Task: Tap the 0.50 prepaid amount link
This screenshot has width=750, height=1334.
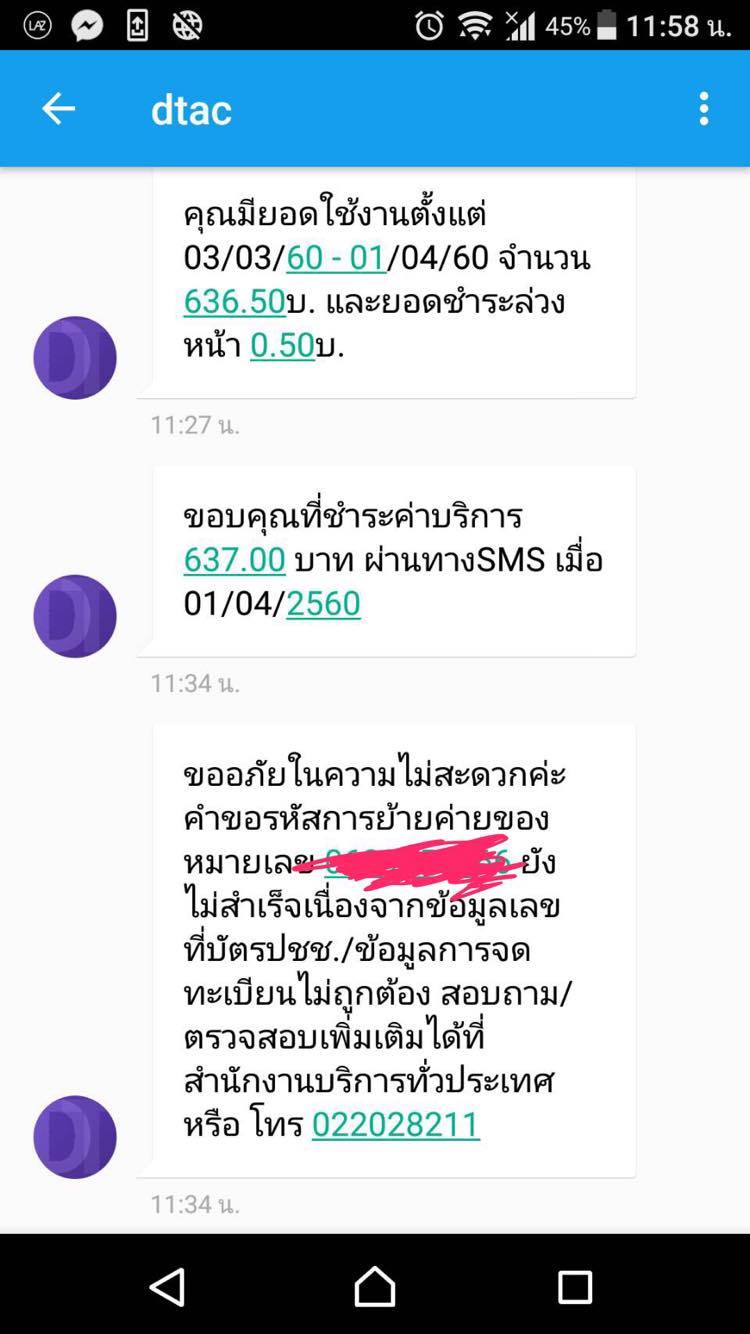Action: (282, 345)
